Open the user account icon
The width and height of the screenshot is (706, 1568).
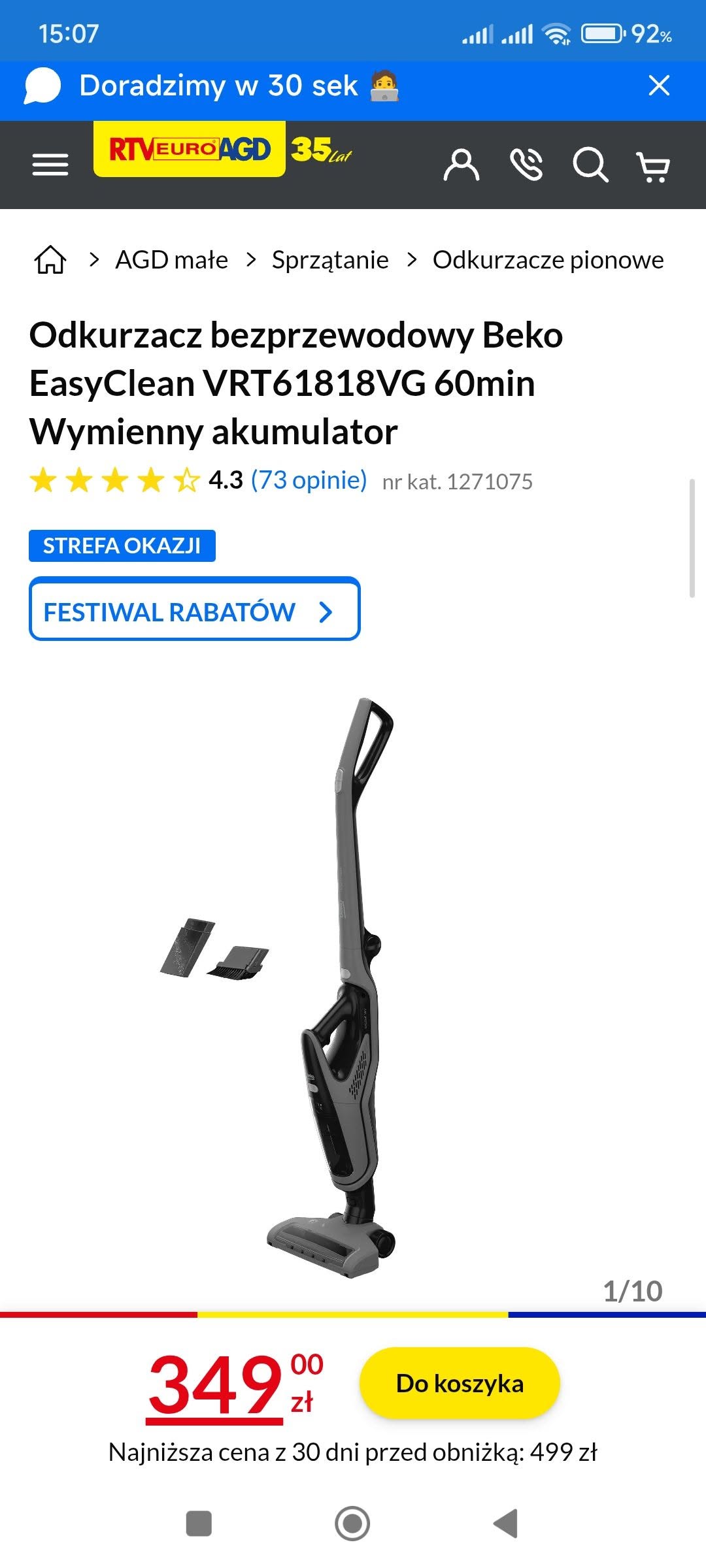click(x=462, y=165)
